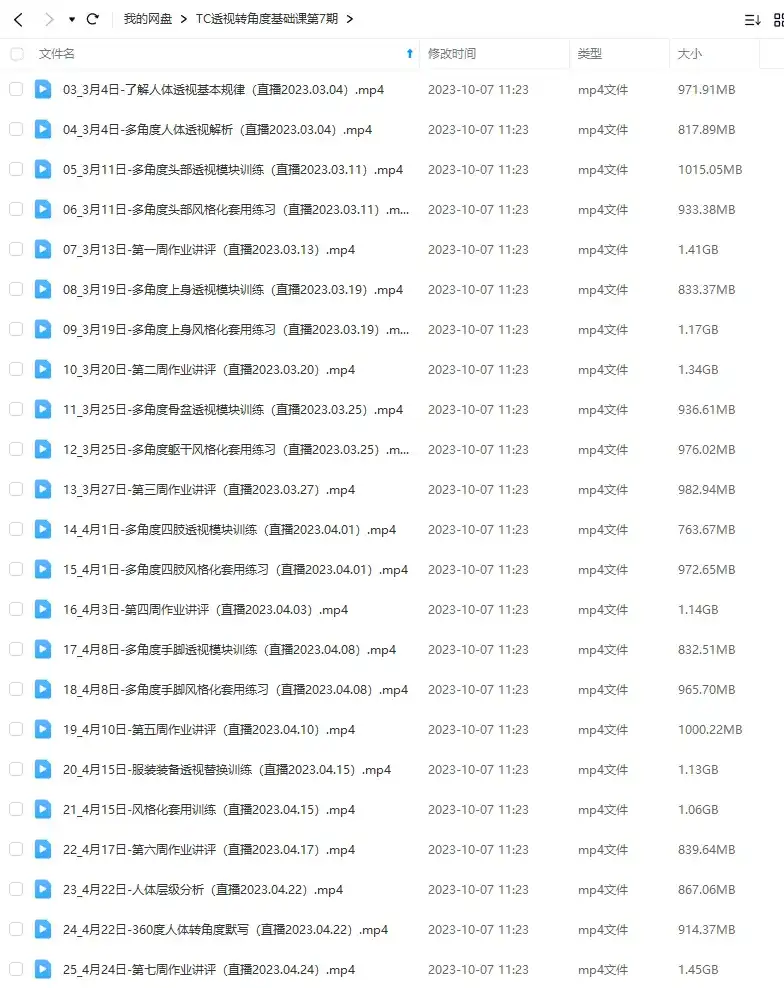This screenshot has height=988, width=784.
Task: Select the checkbox for 04_3月4日 file
Action: pyautogui.click(x=16, y=129)
